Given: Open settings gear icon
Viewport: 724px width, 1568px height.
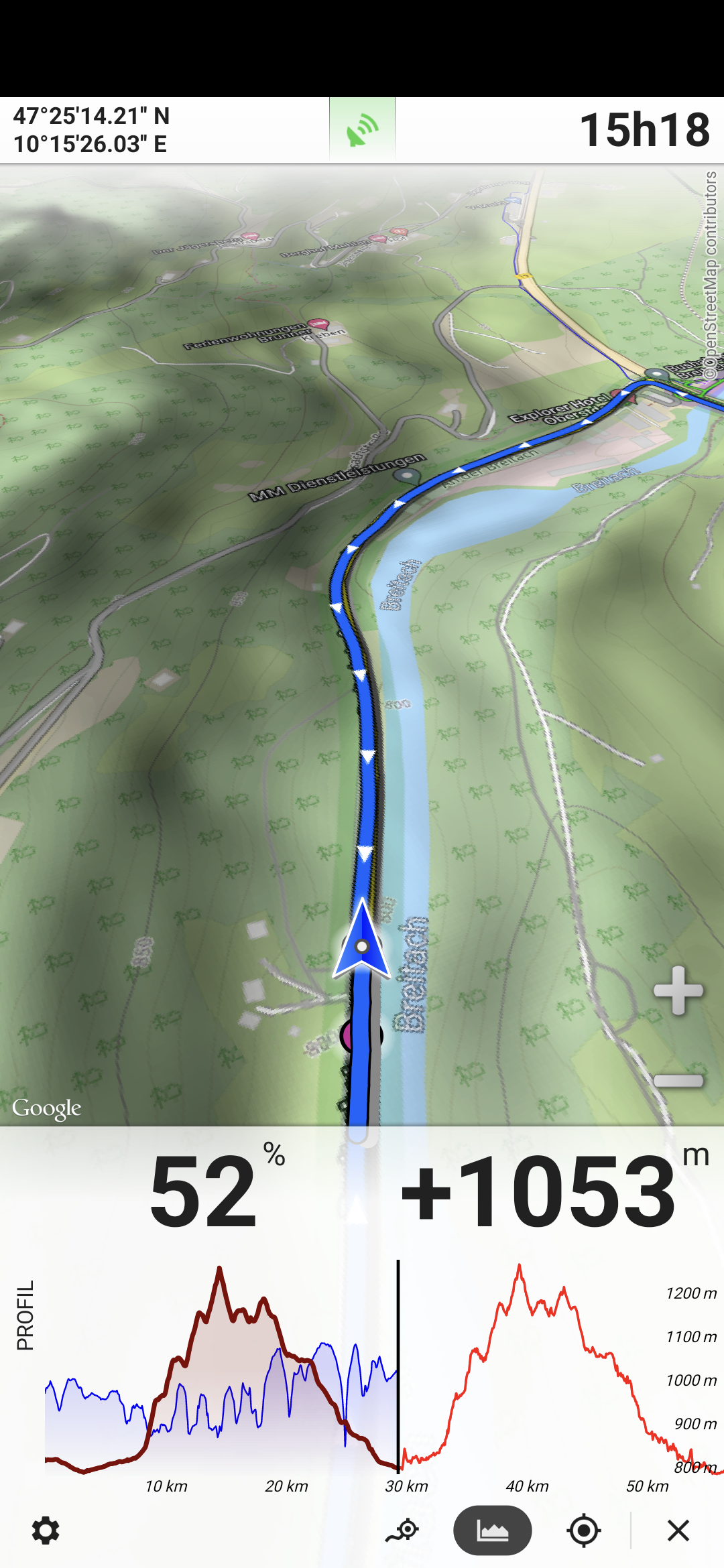Looking at the screenshot, I should [x=46, y=1530].
